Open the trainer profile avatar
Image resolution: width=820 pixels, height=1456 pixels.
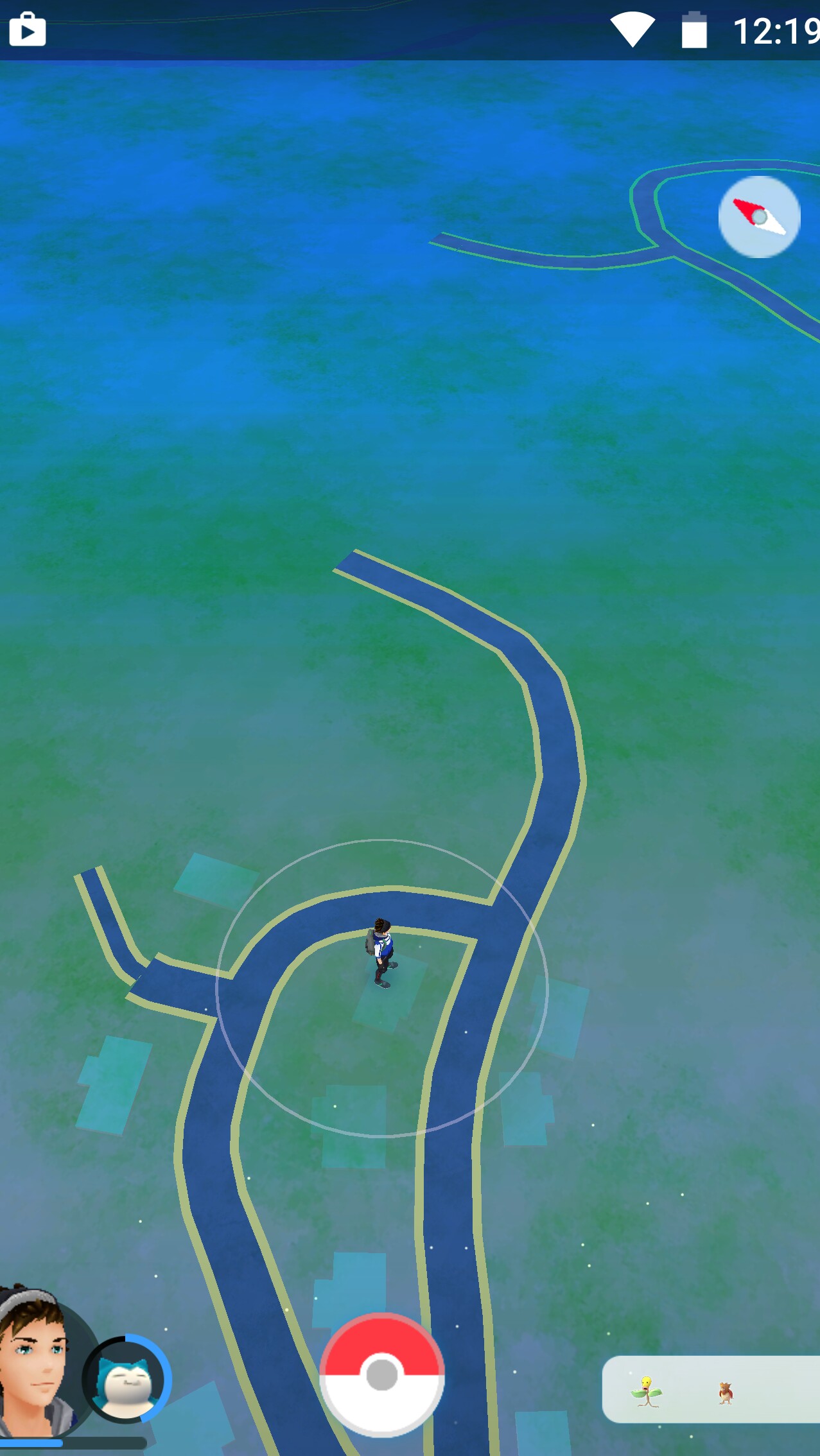[x=37, y=1365]
